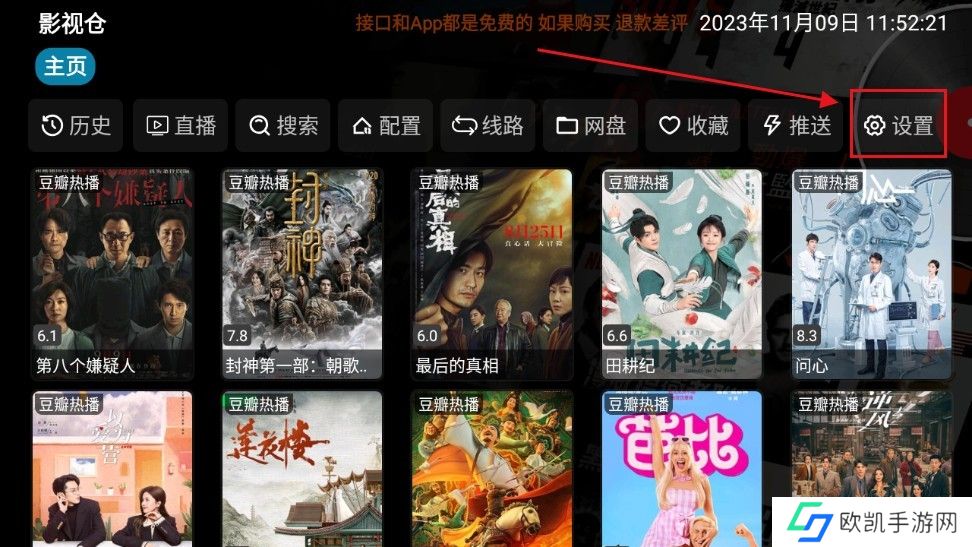
Task: Open 直播 live streaming
Action: [181, 125]
